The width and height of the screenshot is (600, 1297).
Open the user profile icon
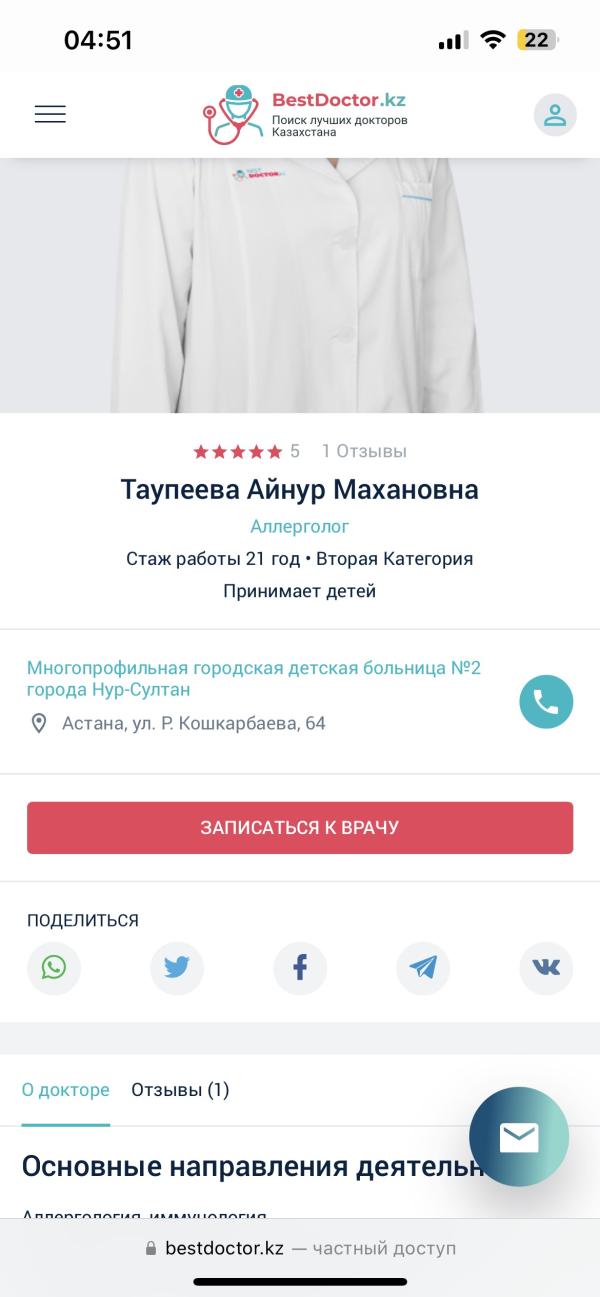[555, 114]
